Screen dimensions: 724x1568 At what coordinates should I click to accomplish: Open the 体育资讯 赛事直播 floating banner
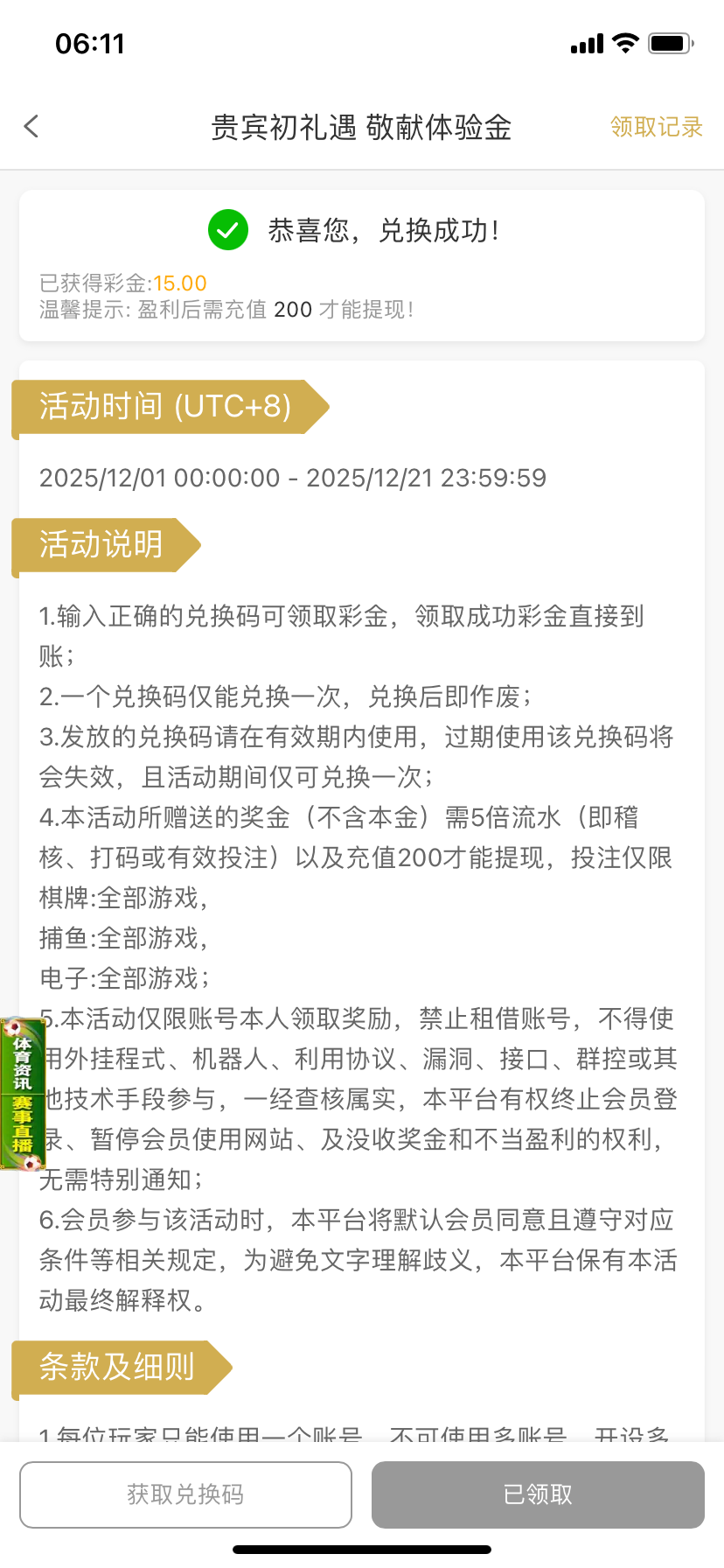tap(22, 1094)
